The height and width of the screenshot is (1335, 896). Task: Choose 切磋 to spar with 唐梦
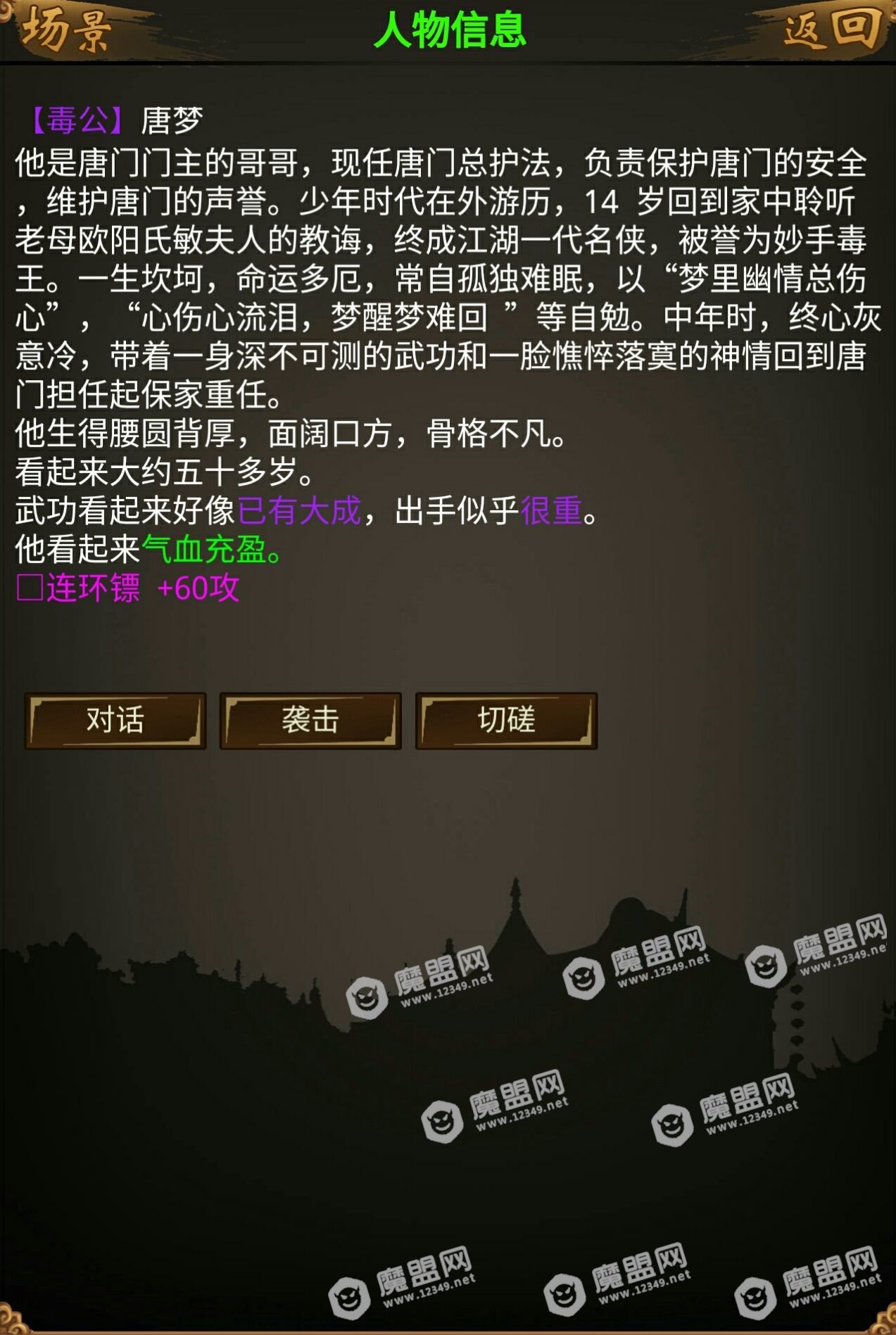point(506,721)
